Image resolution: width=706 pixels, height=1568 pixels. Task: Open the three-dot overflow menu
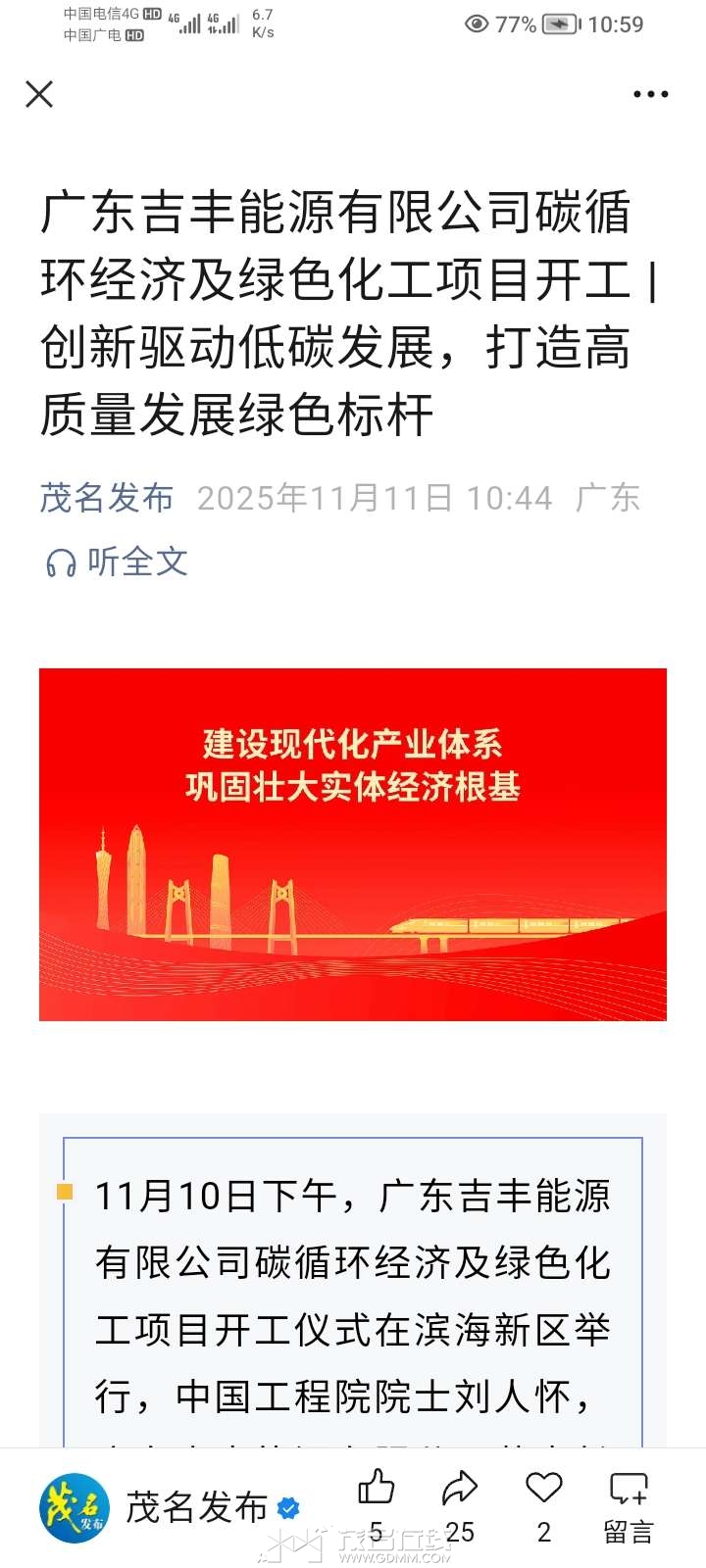[x=650, y=94]
